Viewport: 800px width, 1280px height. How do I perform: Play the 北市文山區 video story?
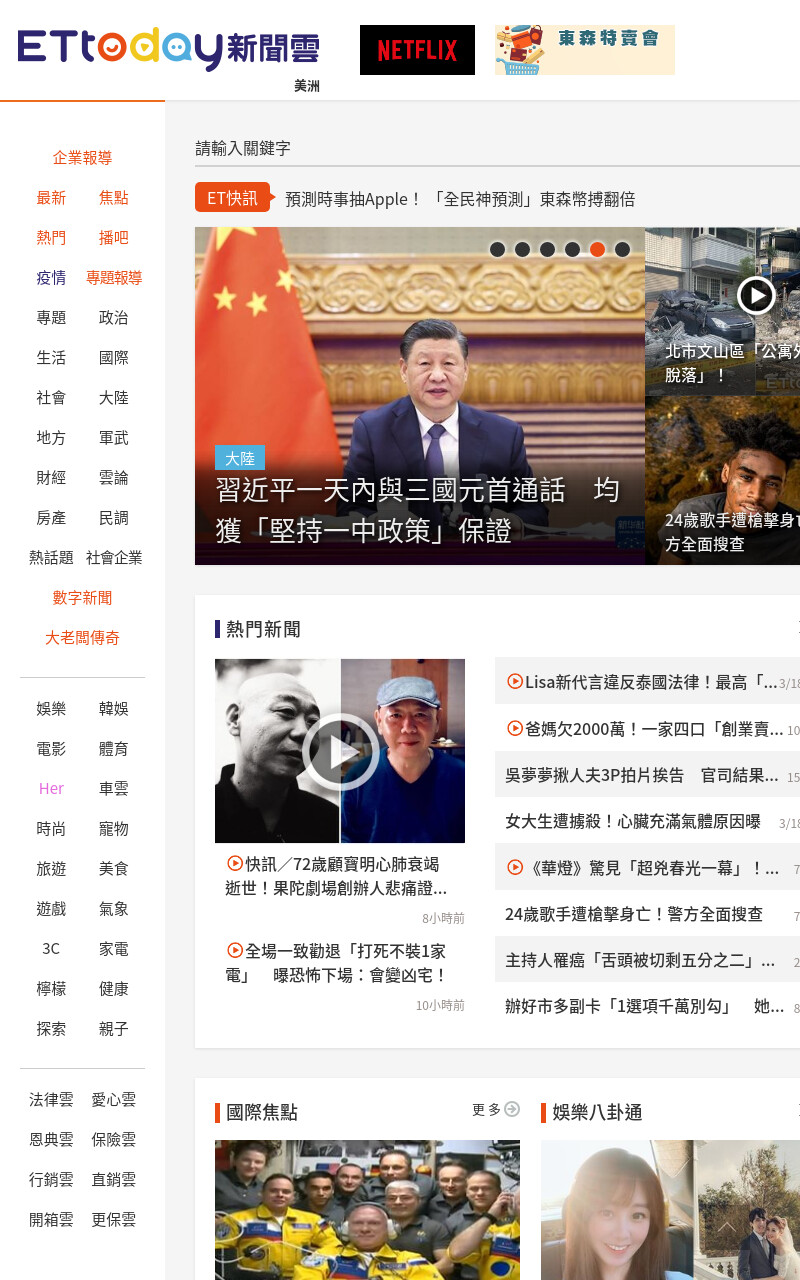(756, 295)
